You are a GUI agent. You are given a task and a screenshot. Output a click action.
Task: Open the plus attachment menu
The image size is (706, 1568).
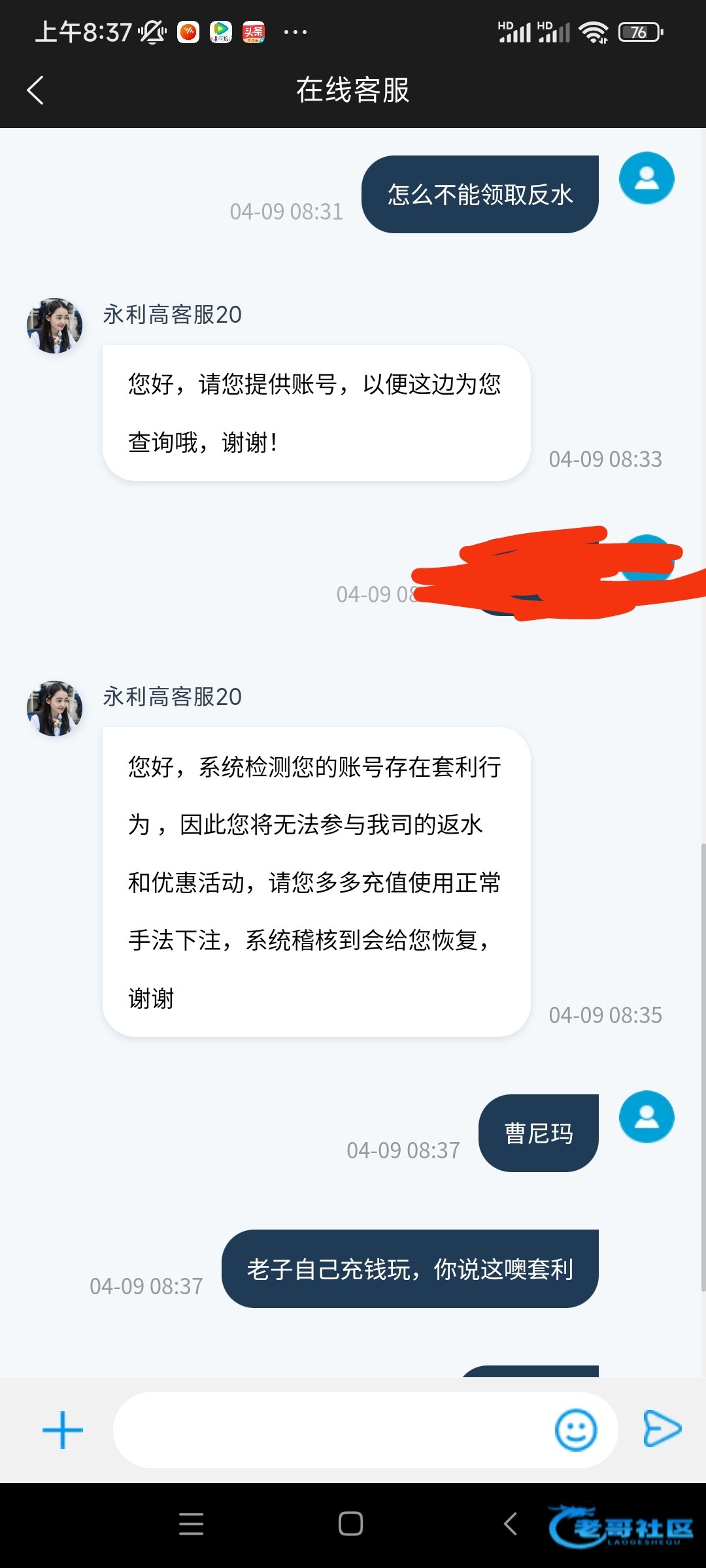62,1430
